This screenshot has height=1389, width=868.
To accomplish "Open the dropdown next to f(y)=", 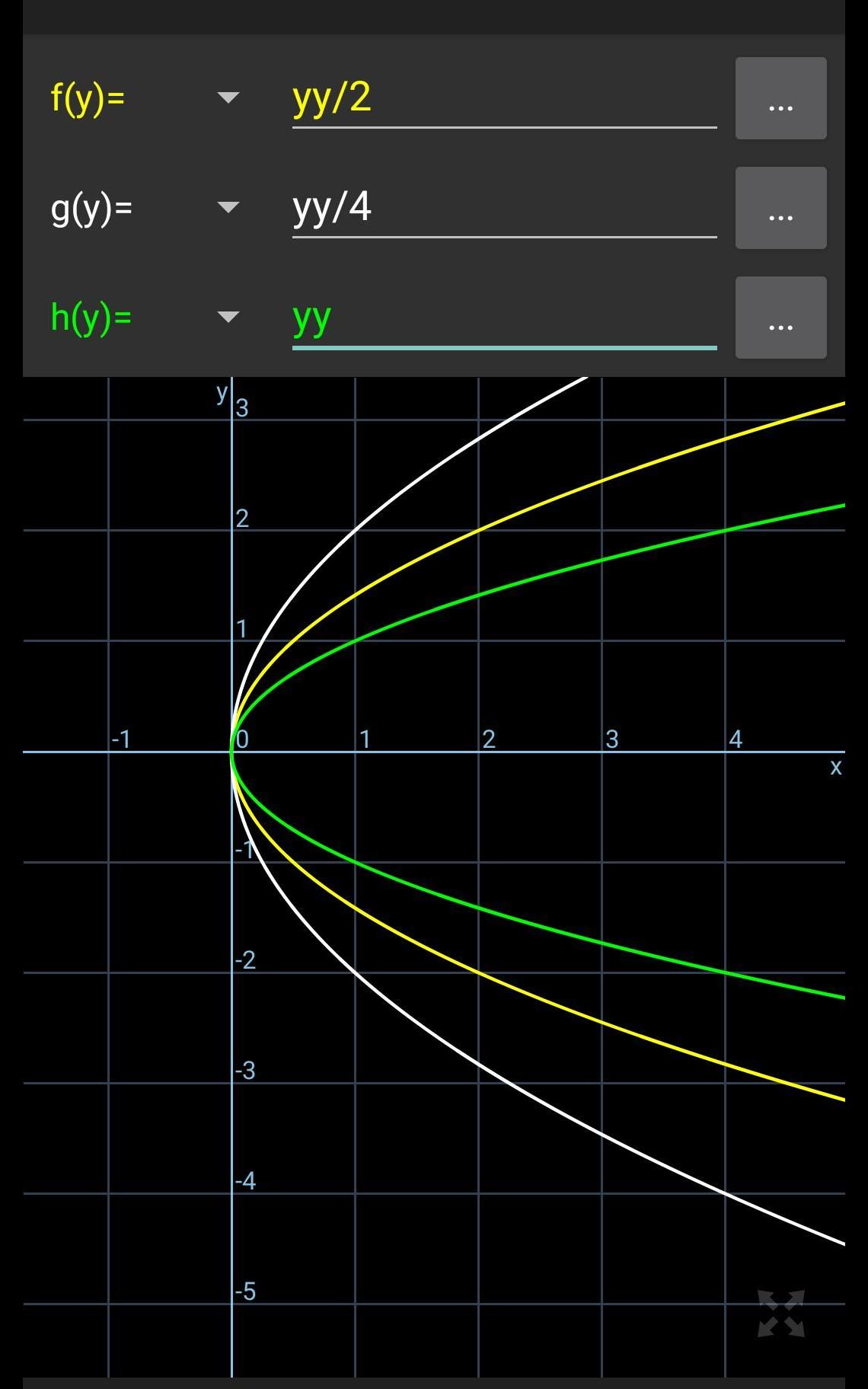I will click(228, 97).
